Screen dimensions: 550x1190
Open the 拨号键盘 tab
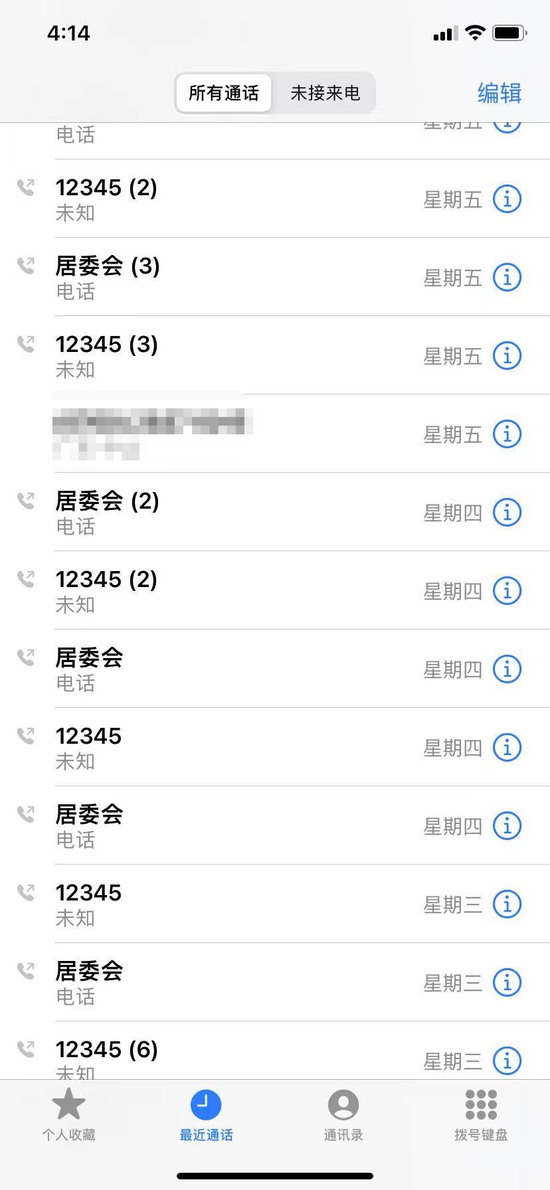click(481, 1114)
